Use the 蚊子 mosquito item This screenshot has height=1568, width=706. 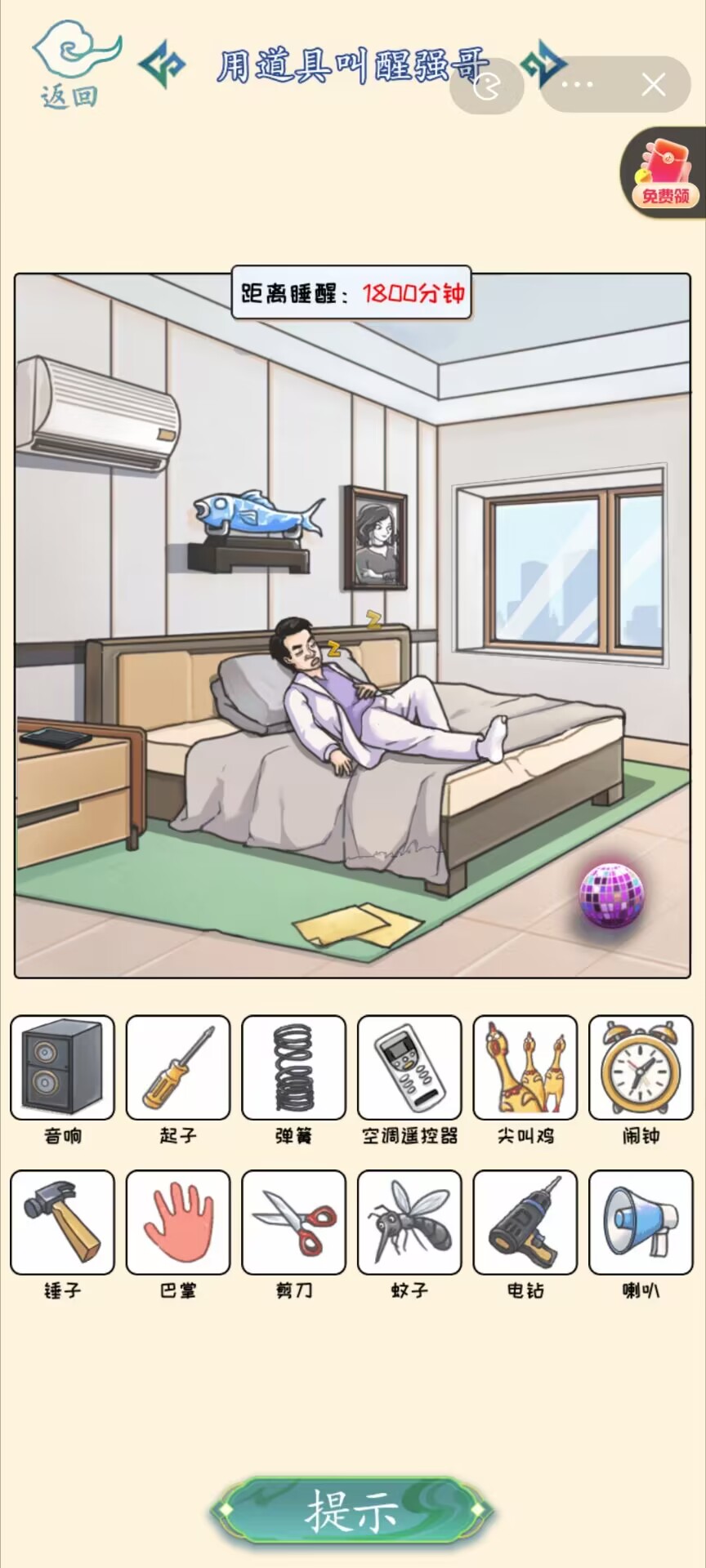pos(409,1223)
